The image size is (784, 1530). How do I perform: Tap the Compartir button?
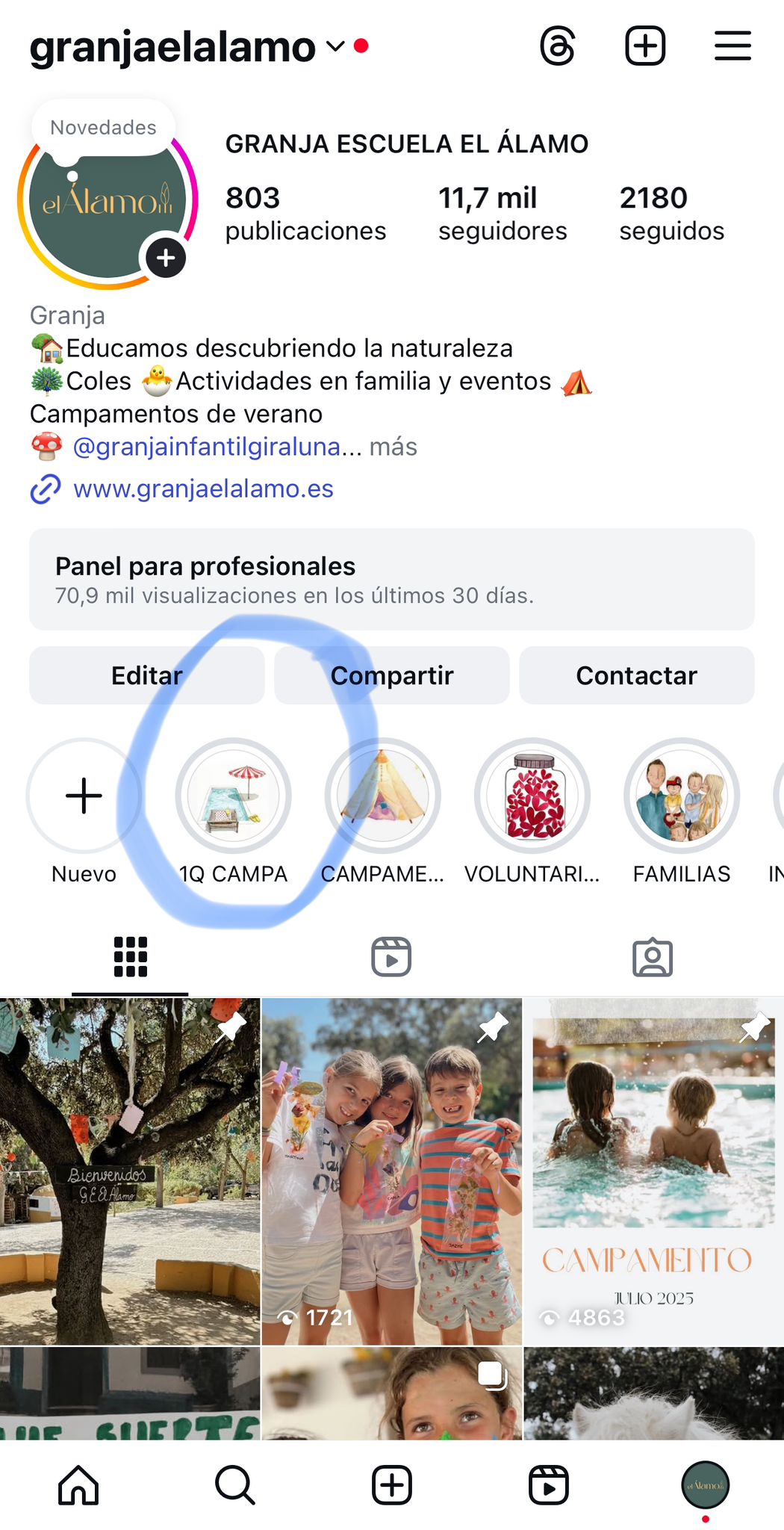coord(391,675)
